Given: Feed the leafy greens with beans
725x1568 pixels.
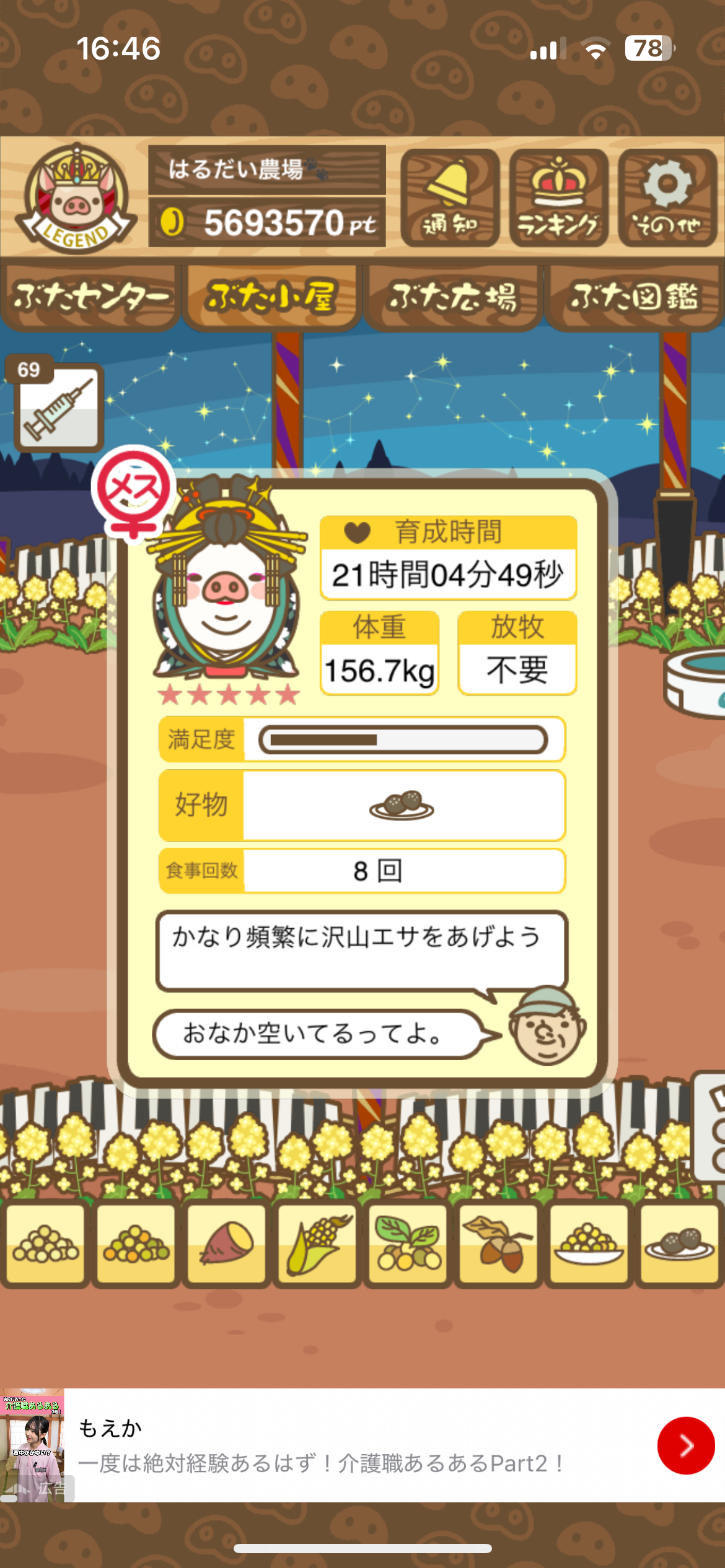Looking at the screenshot, I should click(x=408, y=1243).
